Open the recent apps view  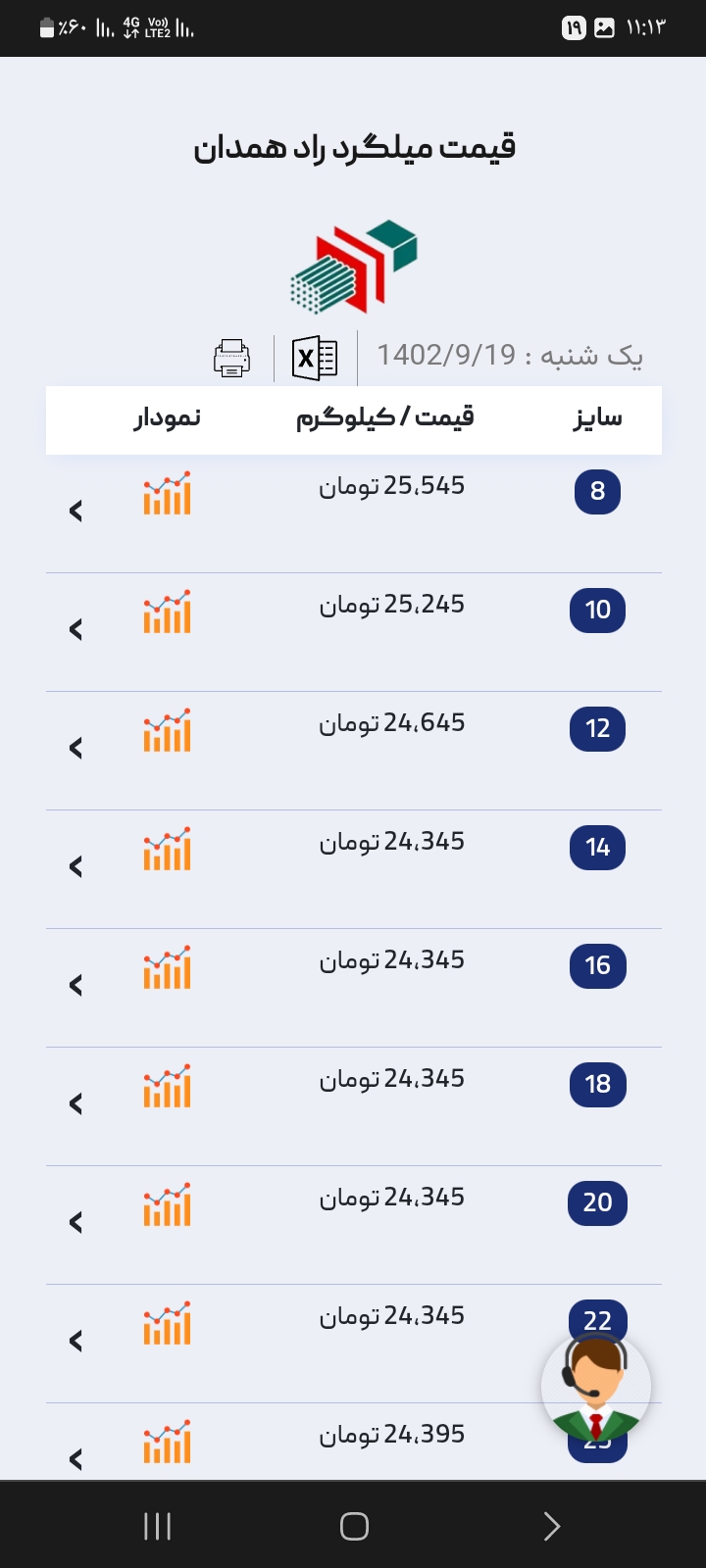coord(157,1526)
